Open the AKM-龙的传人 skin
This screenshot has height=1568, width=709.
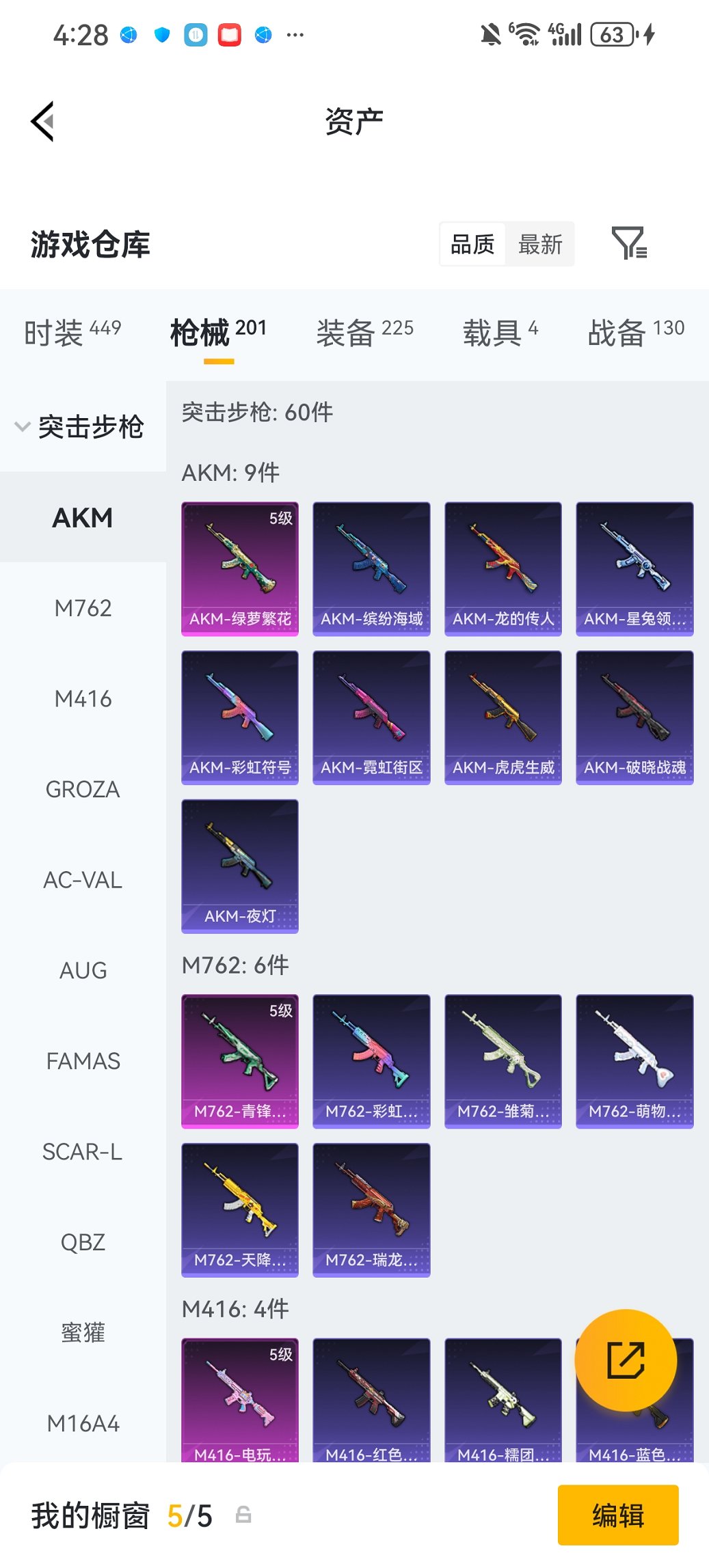(503, 568)
